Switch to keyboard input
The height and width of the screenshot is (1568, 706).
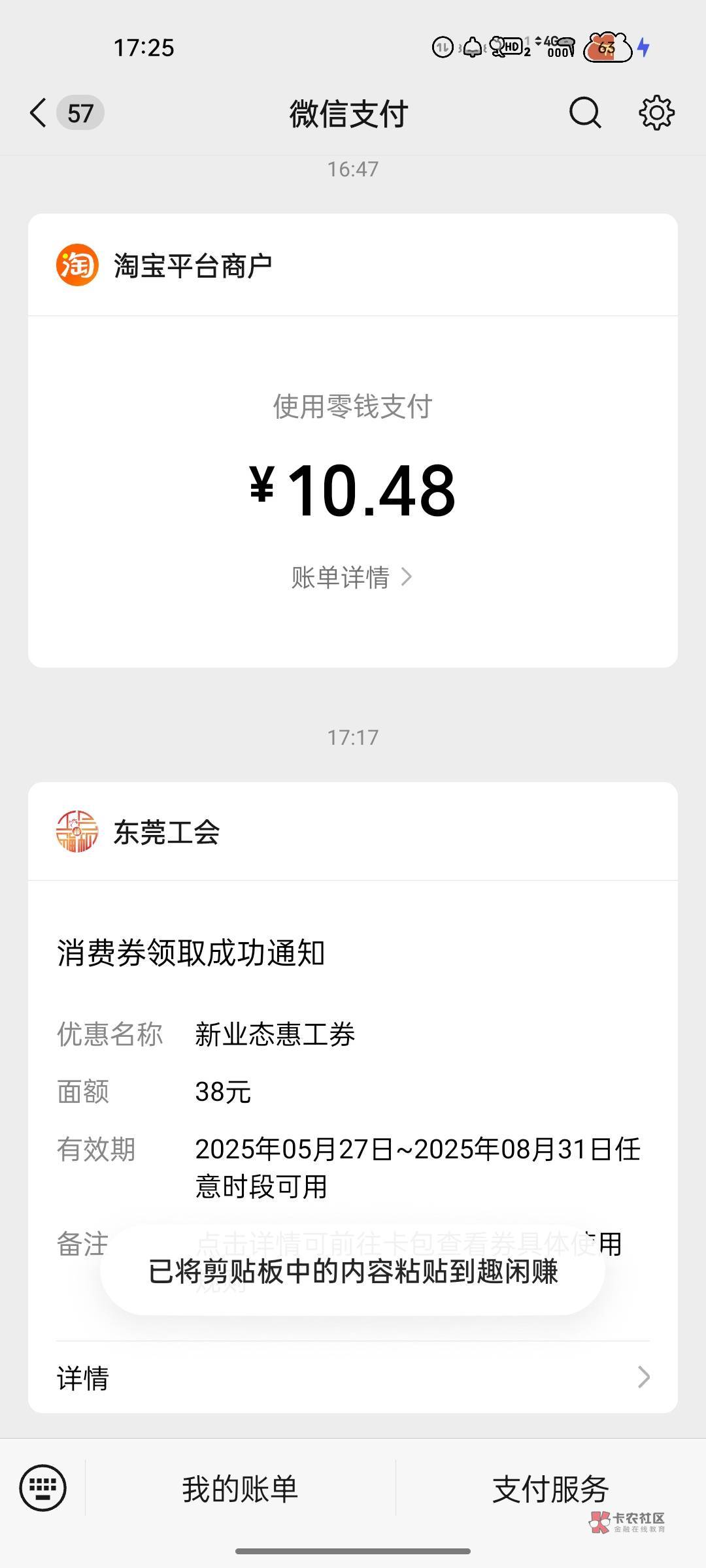(43, 1488)
